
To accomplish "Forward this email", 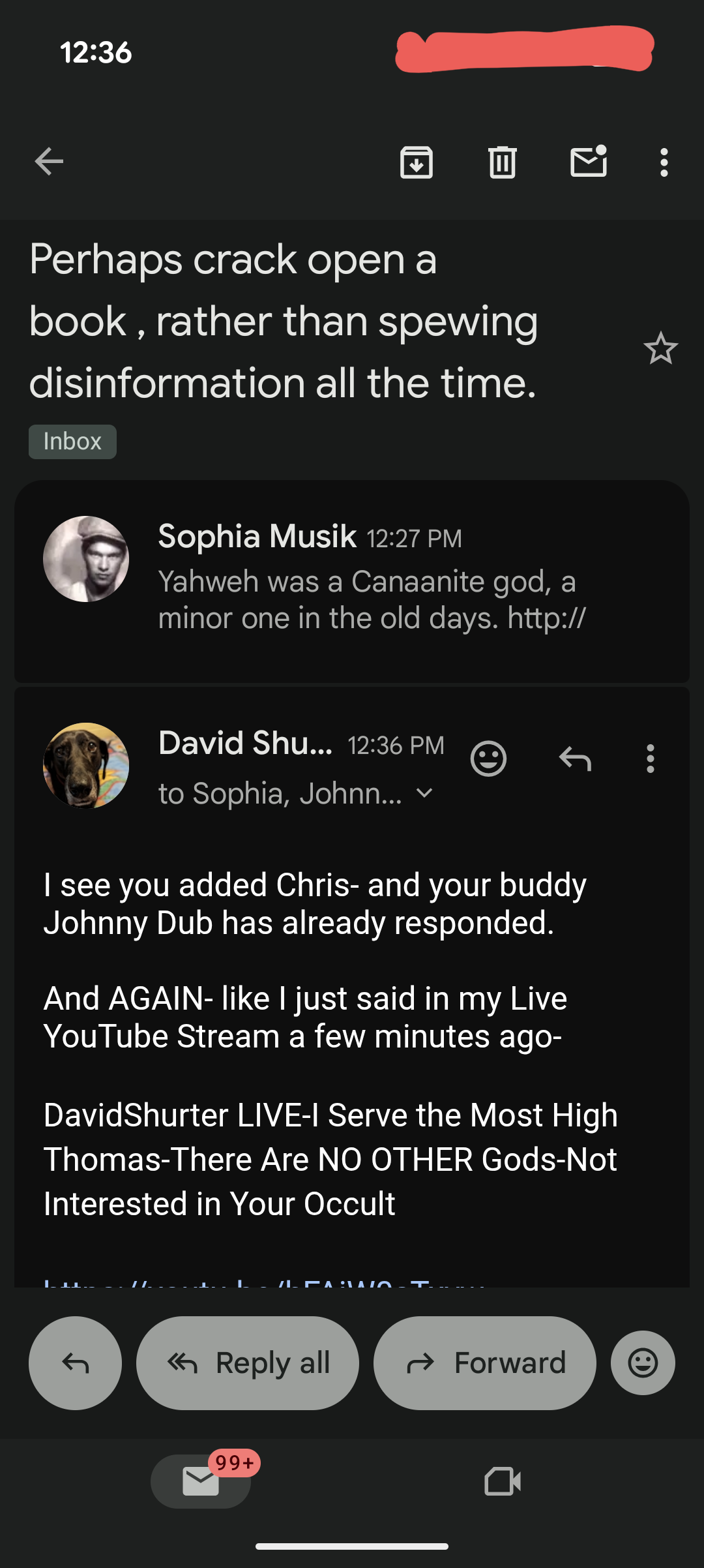I will click(x=485, y=1363).
